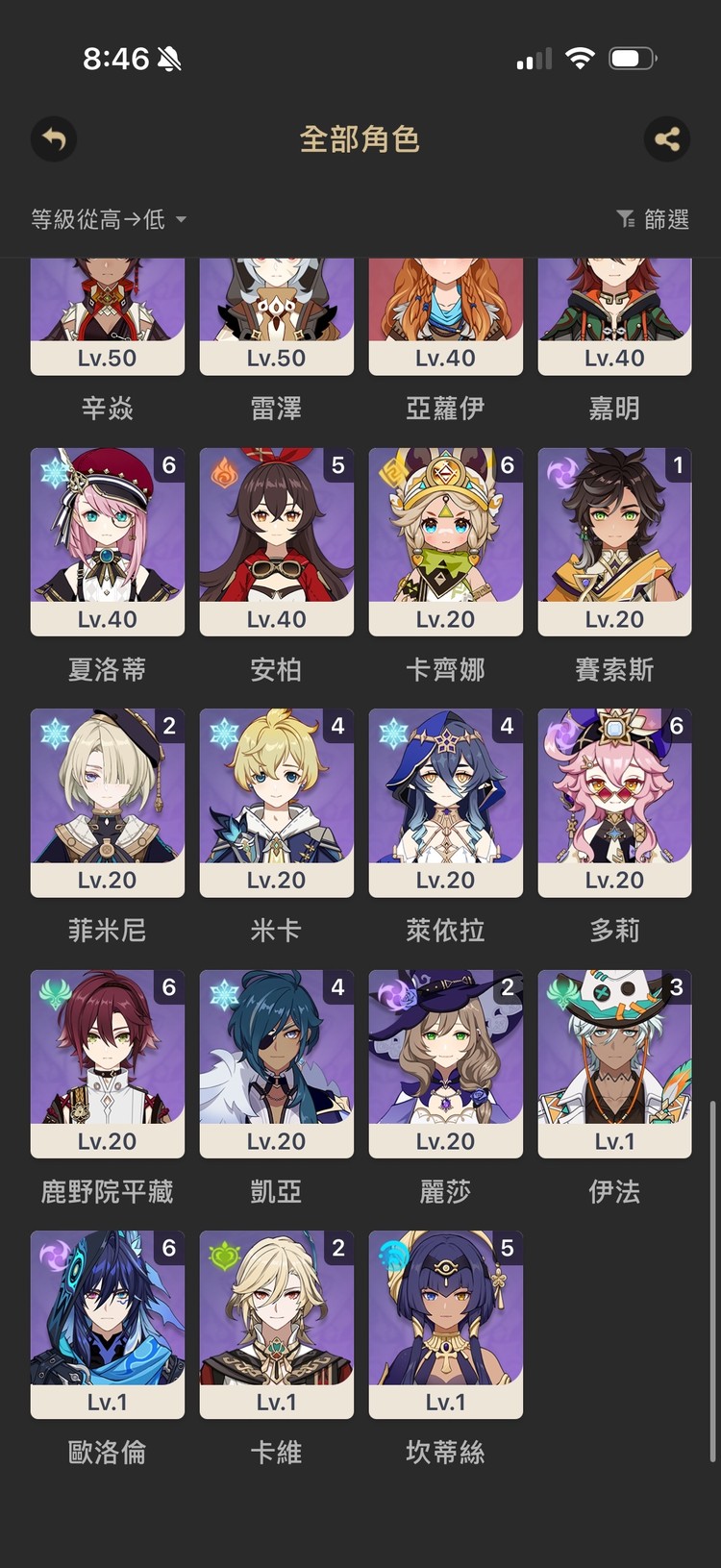721x1568 pixels.
Task: Tap the Dendro icon on 卡維's card
Action: pyautogui.click(x=225, y=1257)
